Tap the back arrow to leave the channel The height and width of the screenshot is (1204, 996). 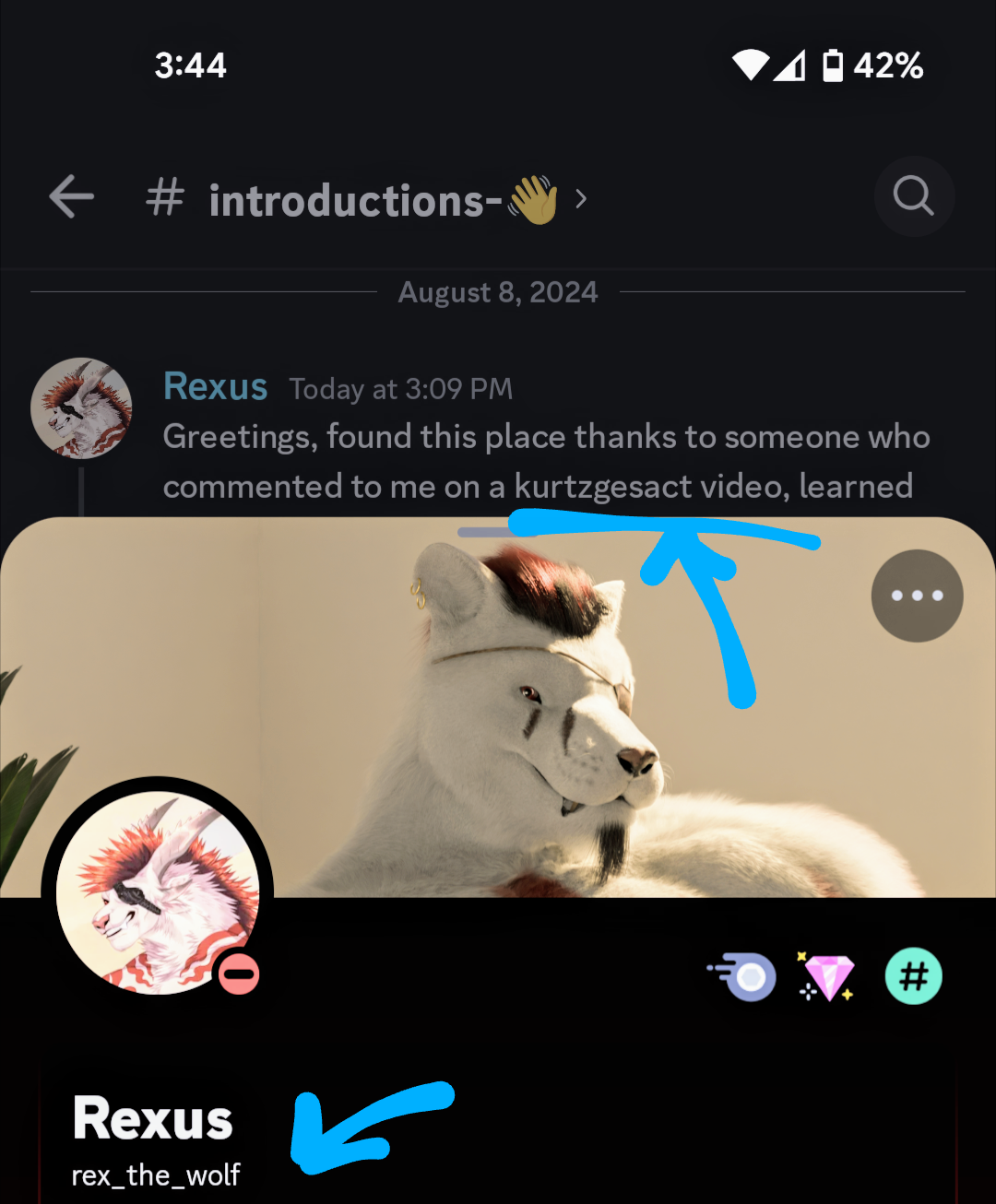tap(70, 196)
